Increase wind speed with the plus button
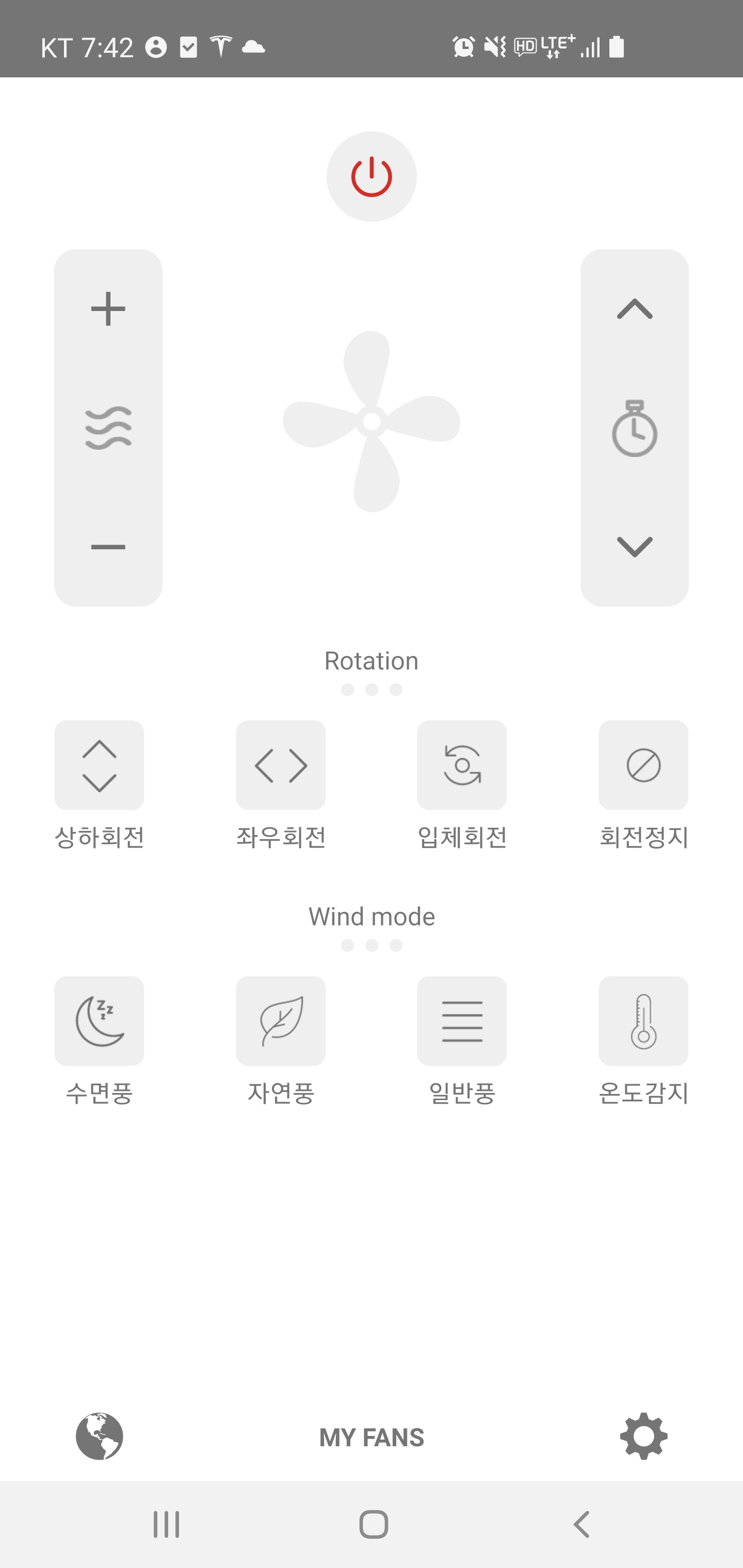 click(108, 309)
